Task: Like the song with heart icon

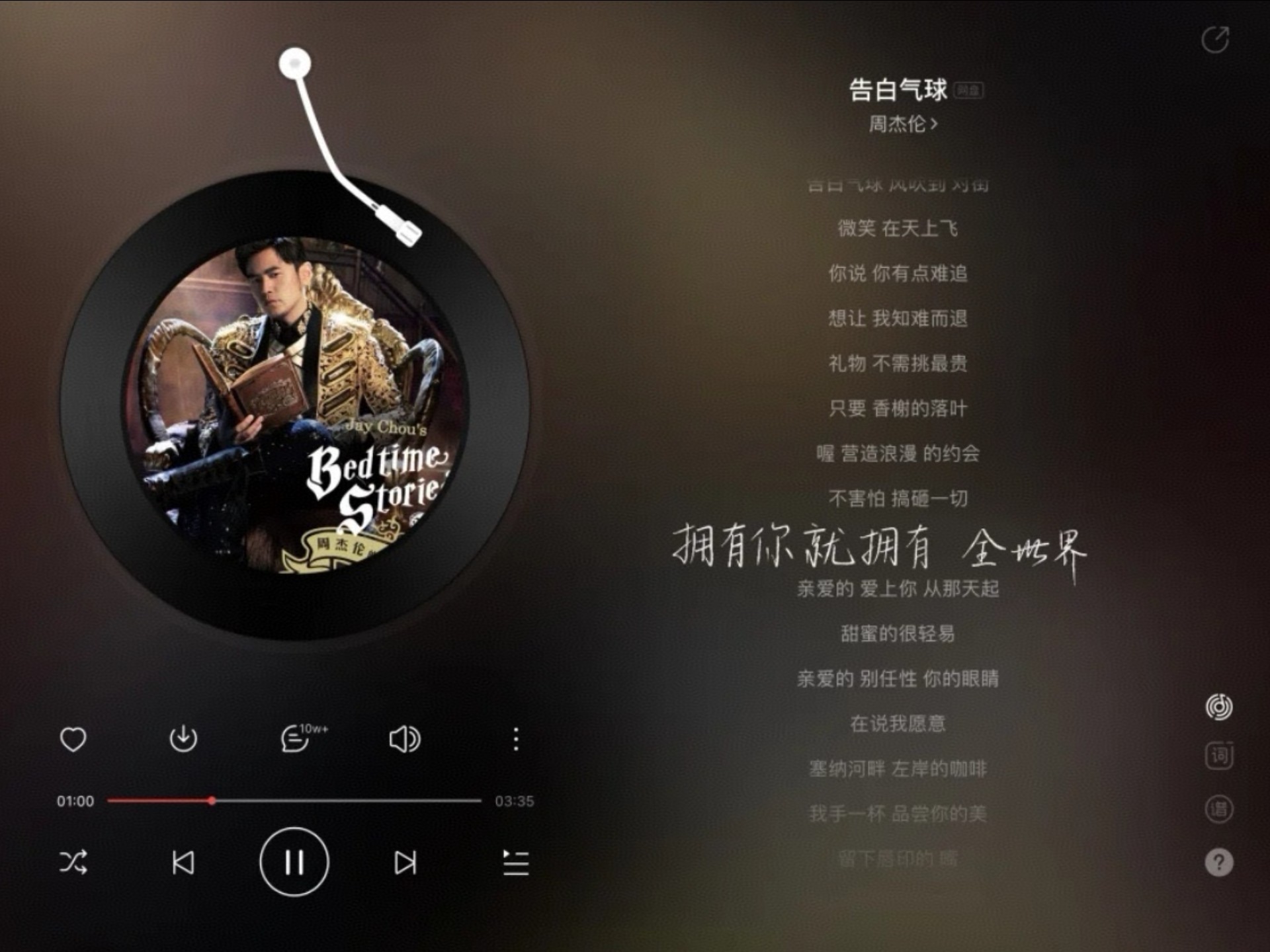Action: (x=73, y=738)
